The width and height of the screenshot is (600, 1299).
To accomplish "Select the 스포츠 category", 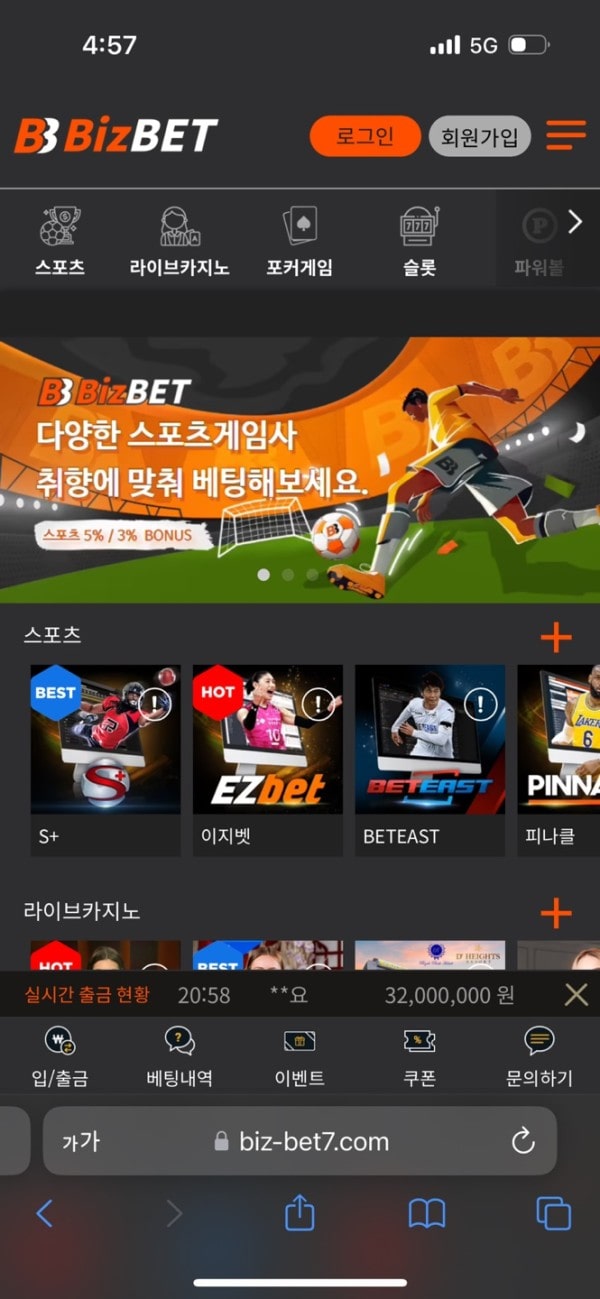I will coord(60,241).
